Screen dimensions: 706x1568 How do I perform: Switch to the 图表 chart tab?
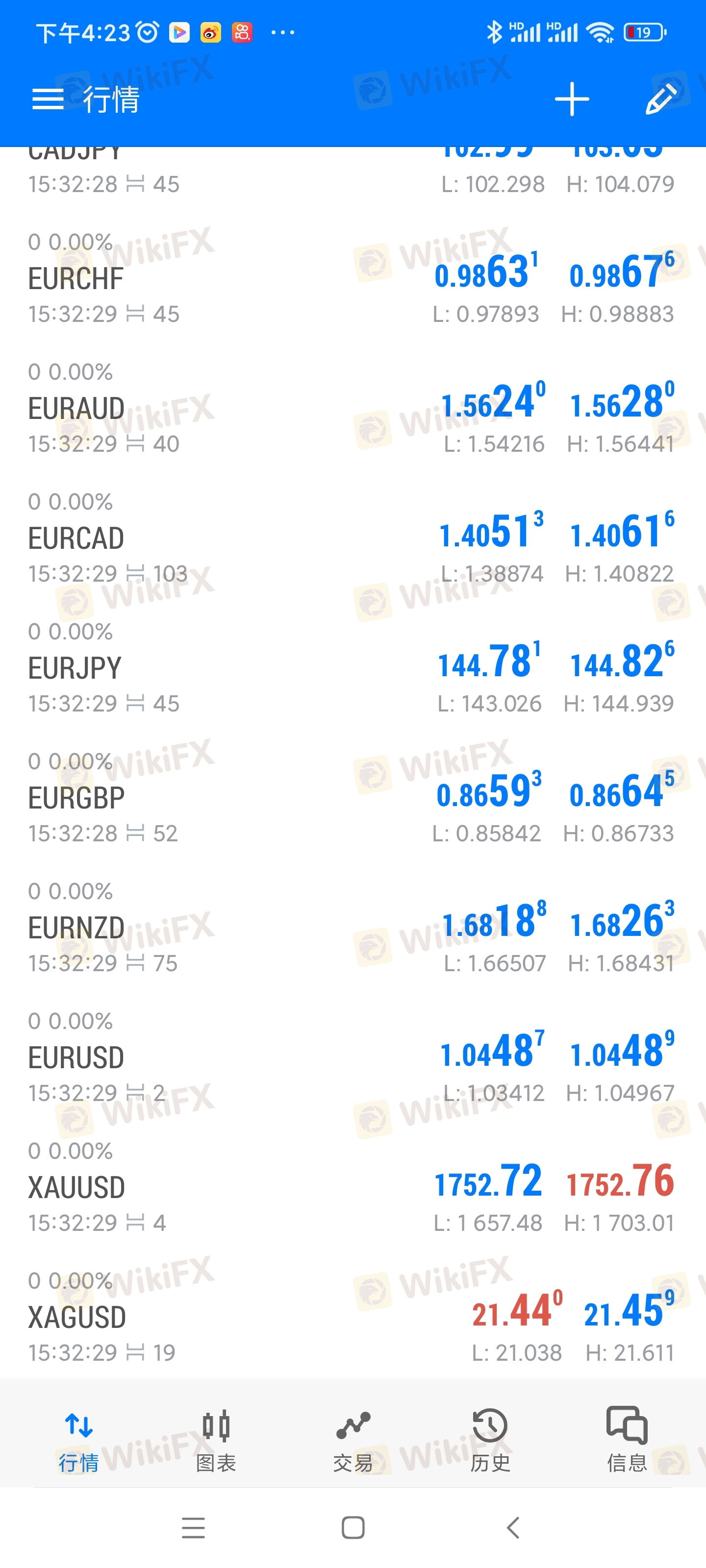[x=216, y=1440]
